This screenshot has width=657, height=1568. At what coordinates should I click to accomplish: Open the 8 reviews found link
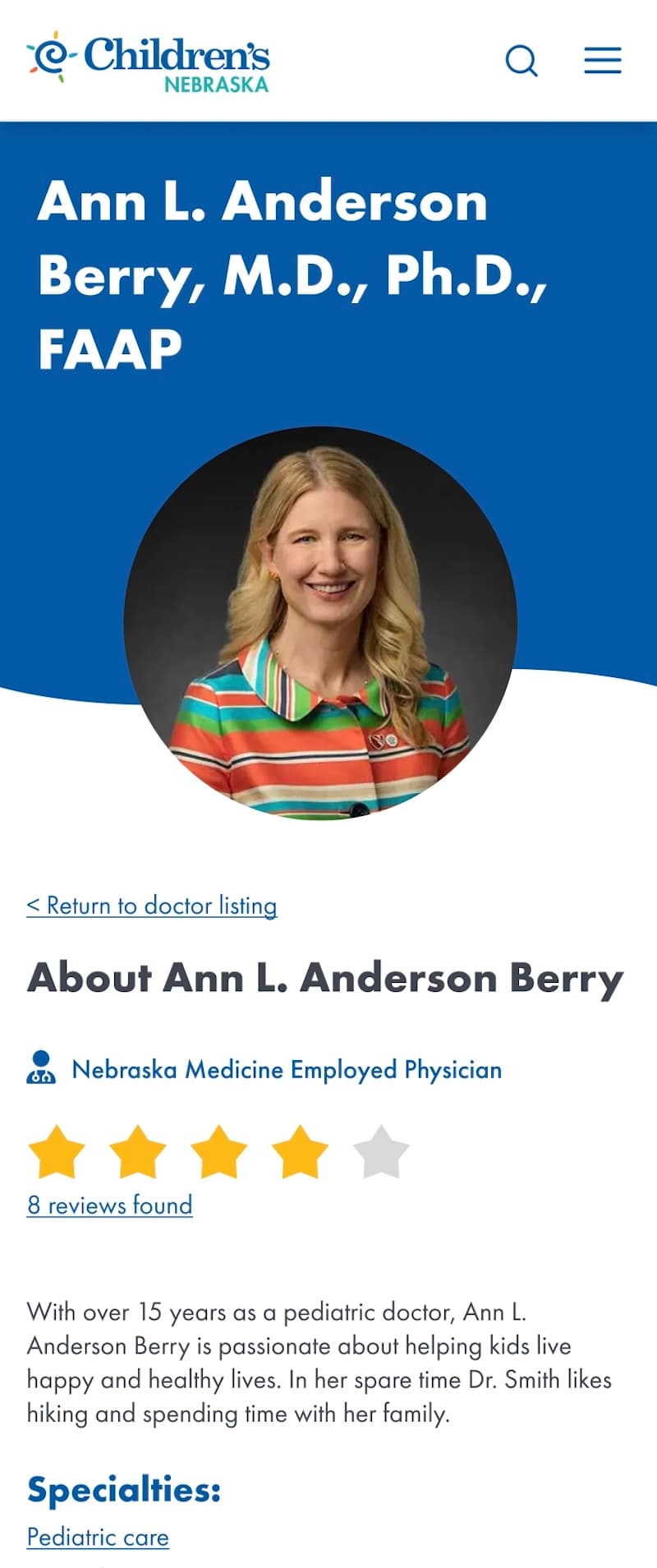point(110,1206)
